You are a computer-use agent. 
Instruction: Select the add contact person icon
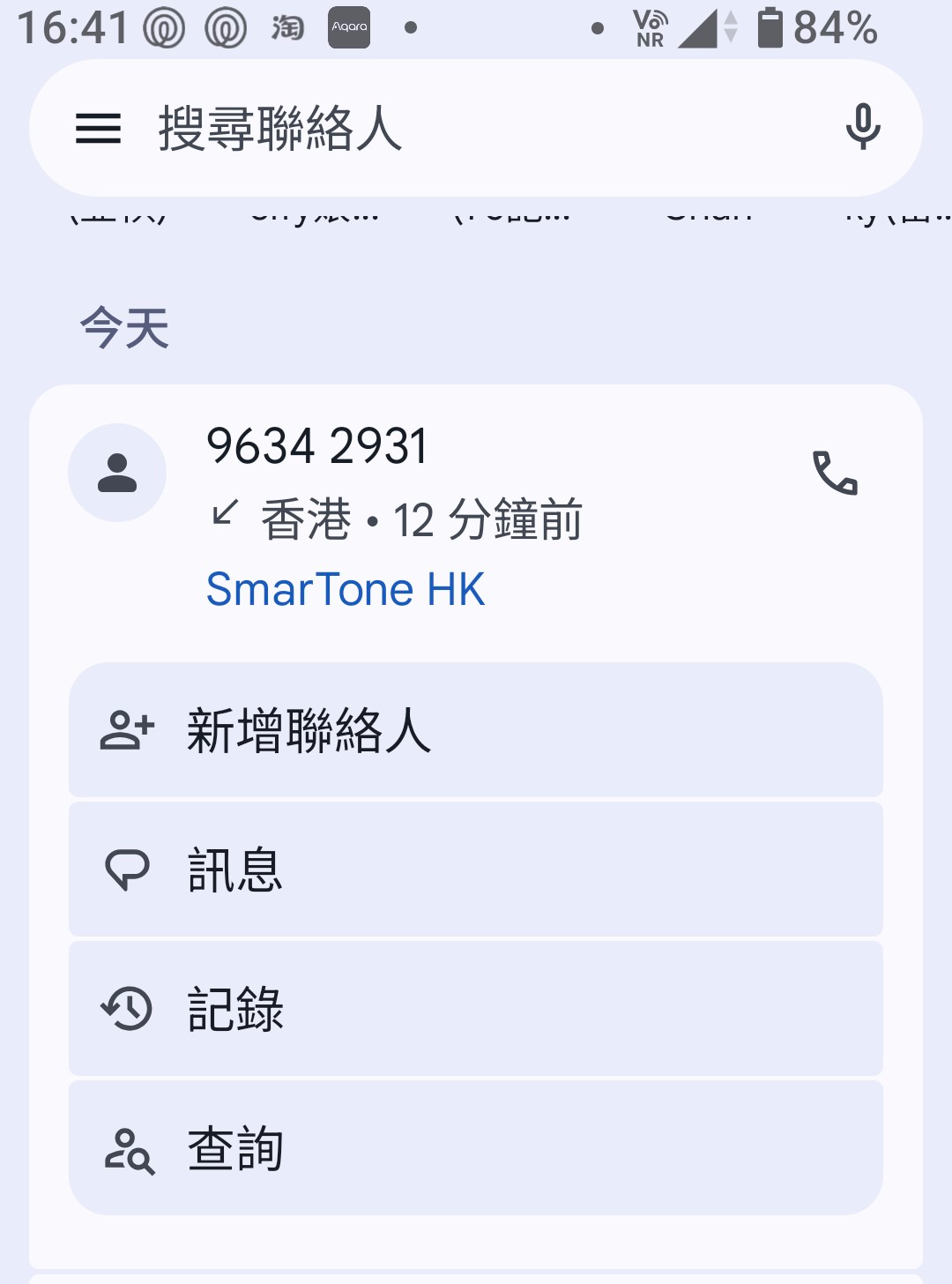pyautogui.click(x=128, y=729)
